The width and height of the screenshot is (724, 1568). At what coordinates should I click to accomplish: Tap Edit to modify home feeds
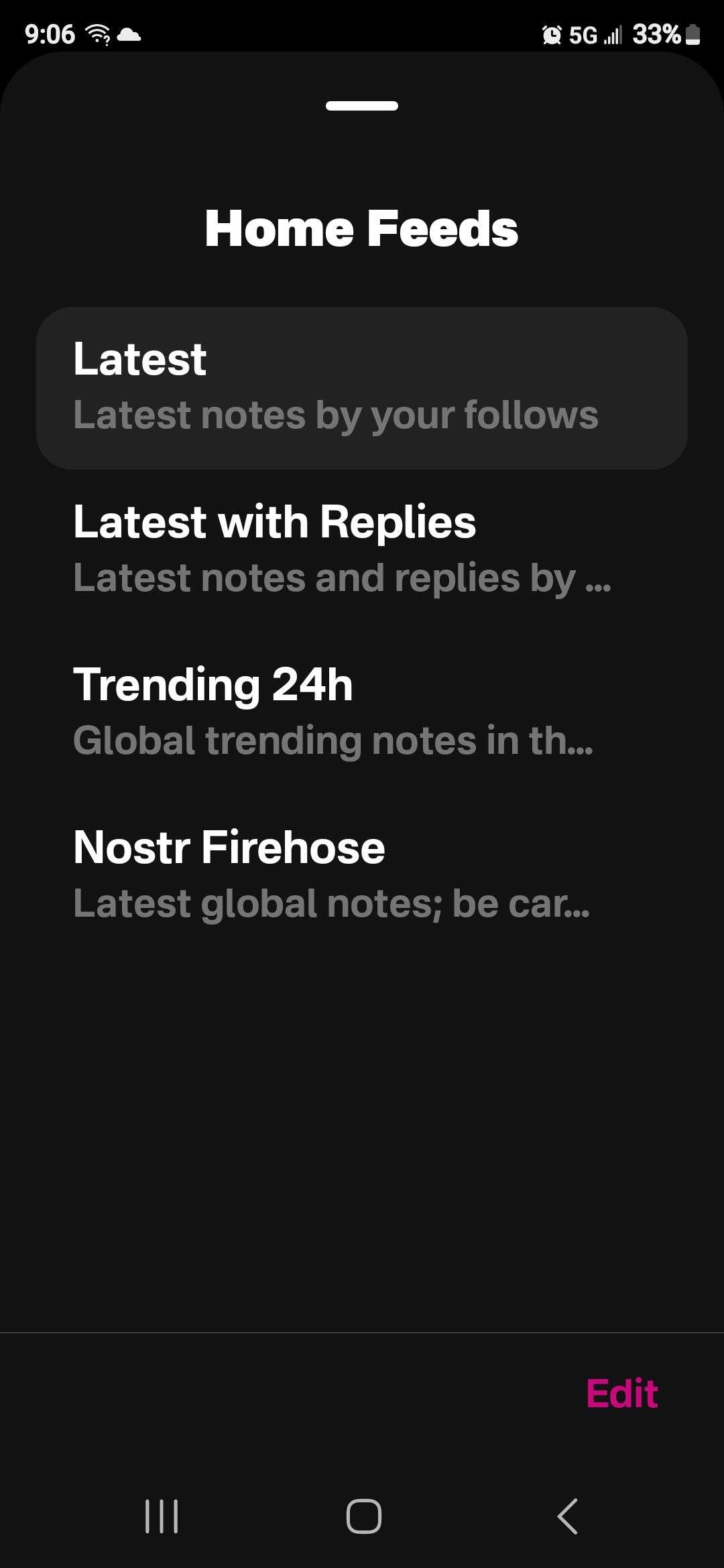(622, 1394)
